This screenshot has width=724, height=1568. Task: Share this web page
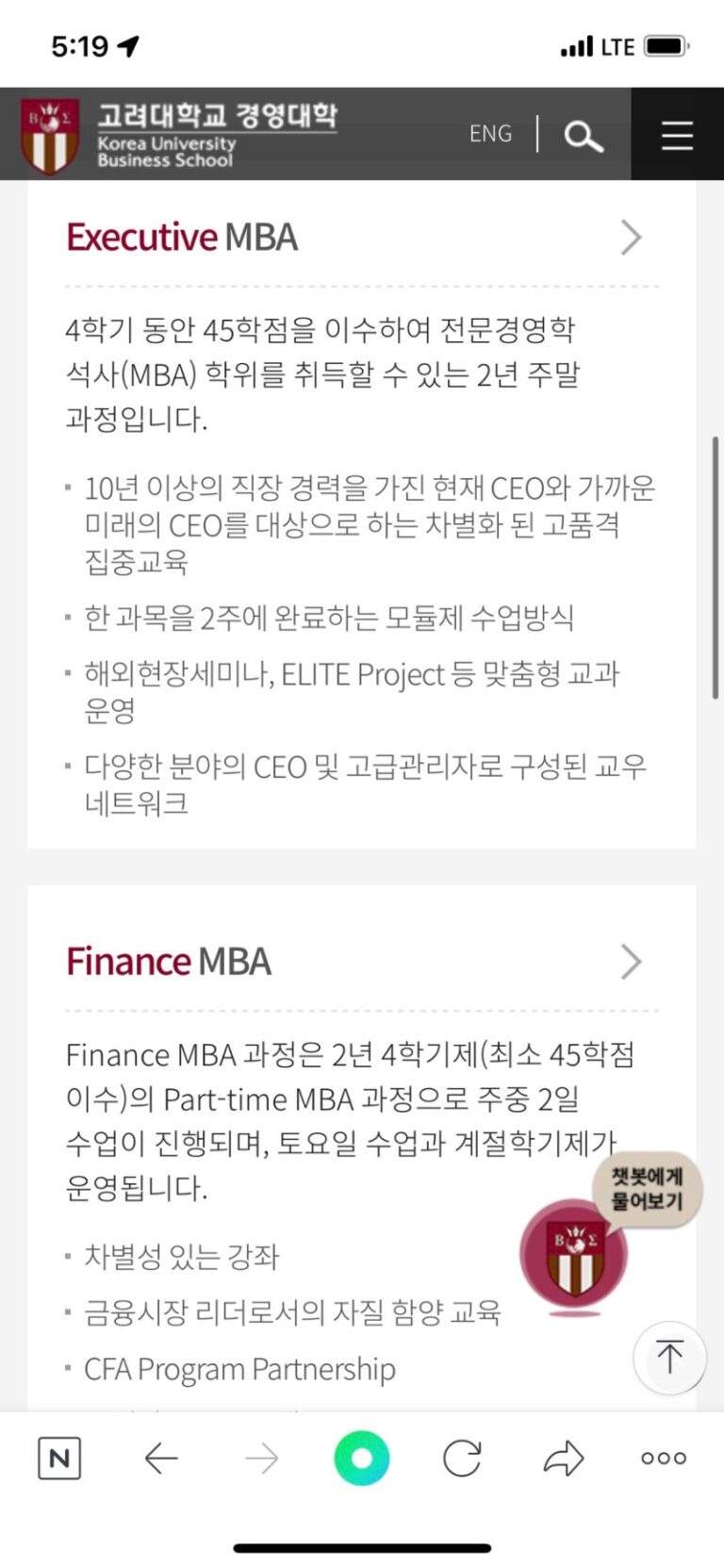564,1459
